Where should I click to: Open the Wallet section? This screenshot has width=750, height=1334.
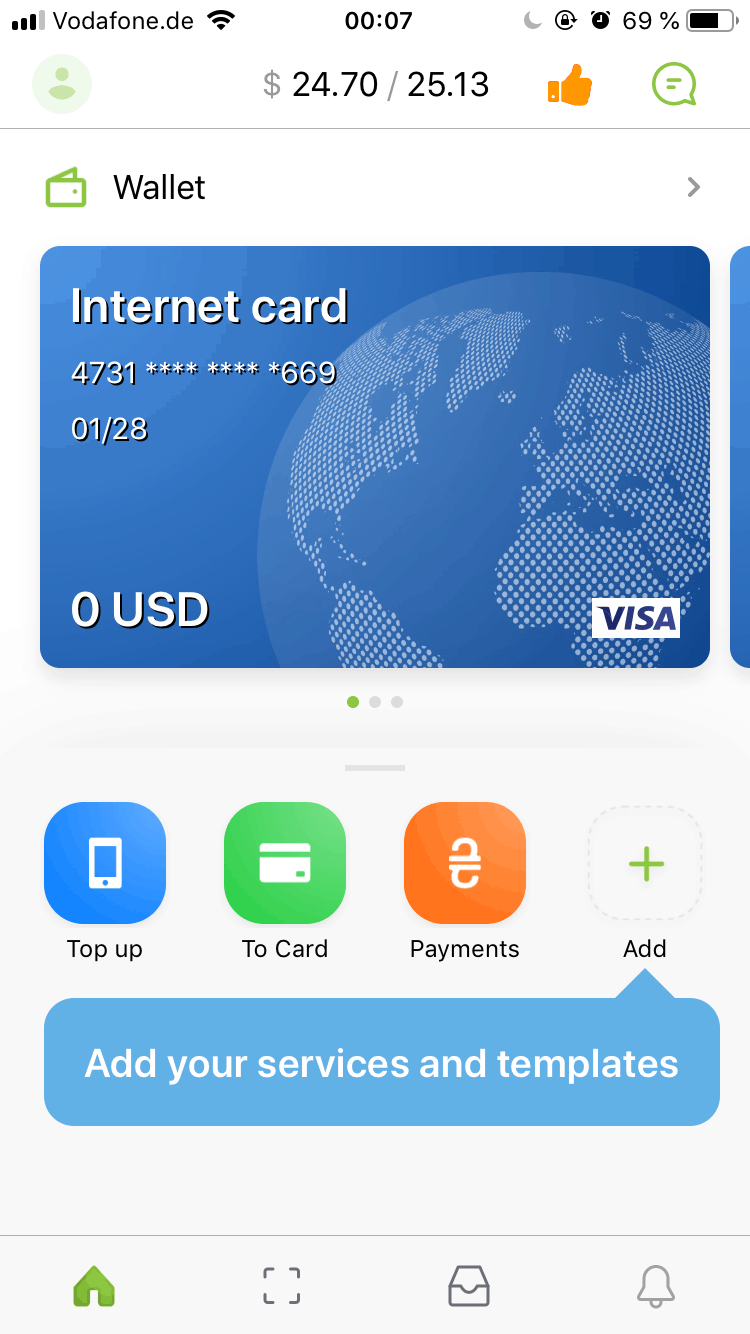pyautogui.click(x=375, y=187)
